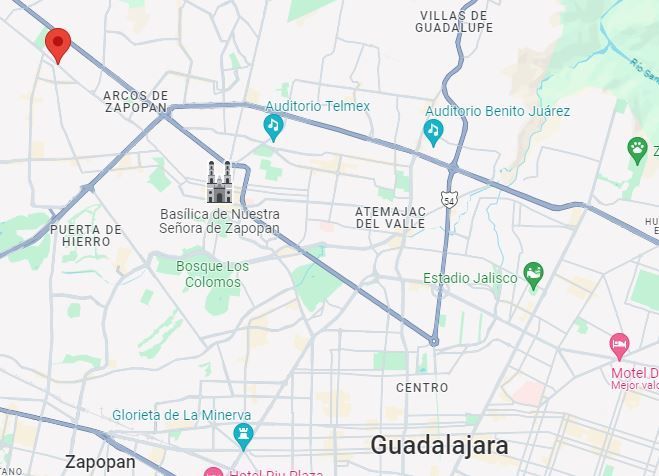The width and height of the screenshot is (659, 476).
Task: Open Basílica de Nuestra Señora de Zapopan landmark
Action: click(220, 182)
